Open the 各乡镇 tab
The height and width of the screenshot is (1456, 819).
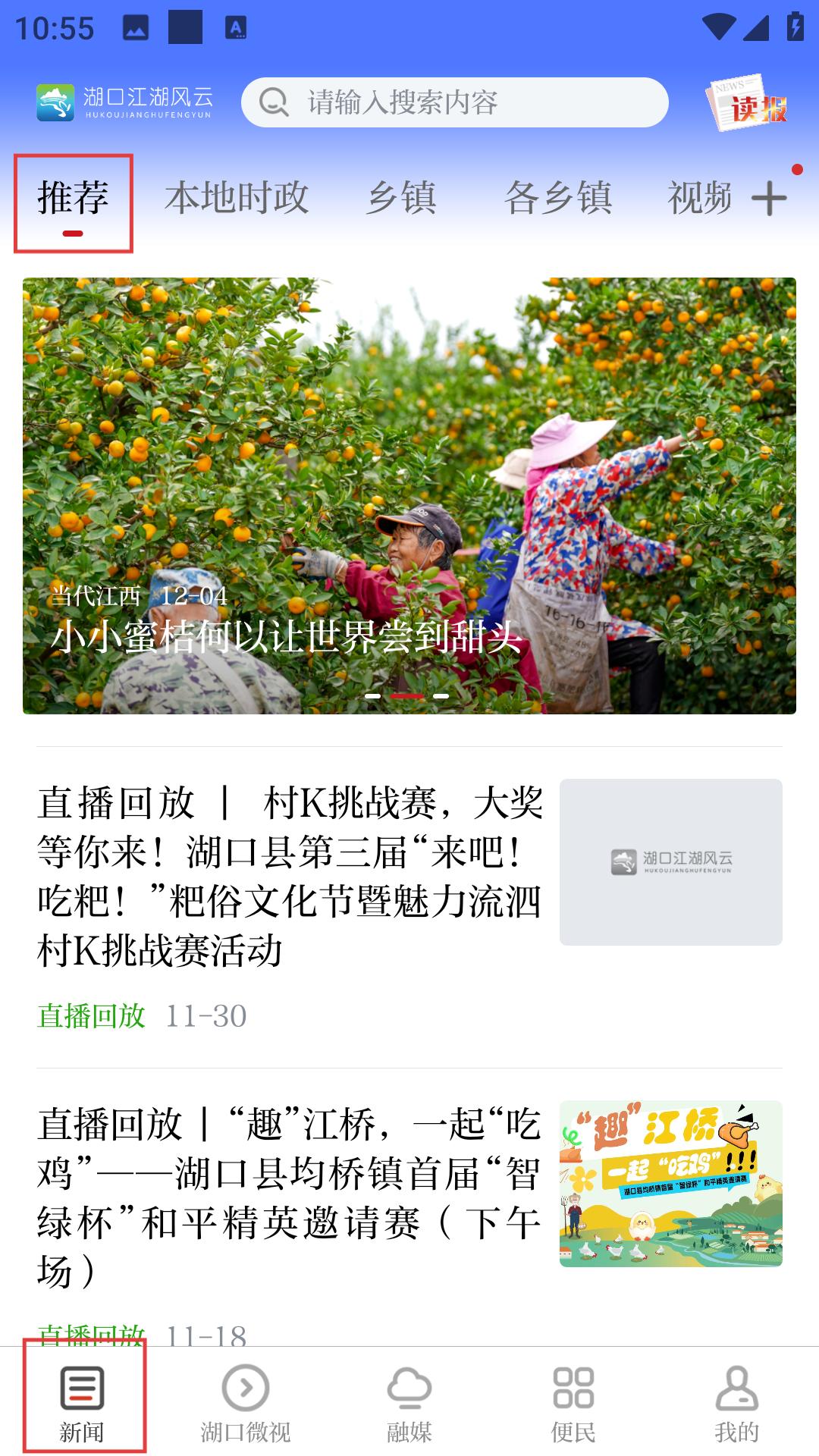558,198
